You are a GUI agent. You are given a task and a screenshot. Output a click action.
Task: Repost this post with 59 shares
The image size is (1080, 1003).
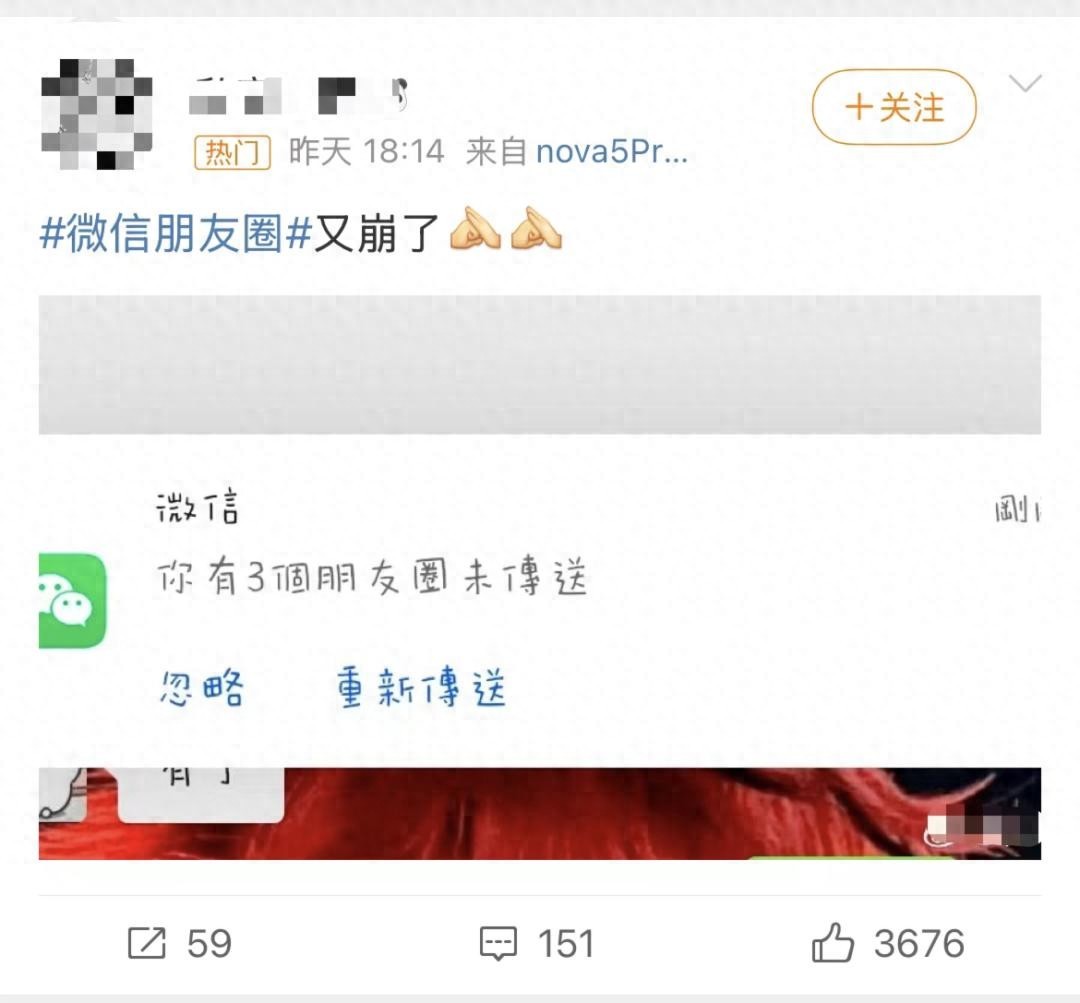[180, 943]
